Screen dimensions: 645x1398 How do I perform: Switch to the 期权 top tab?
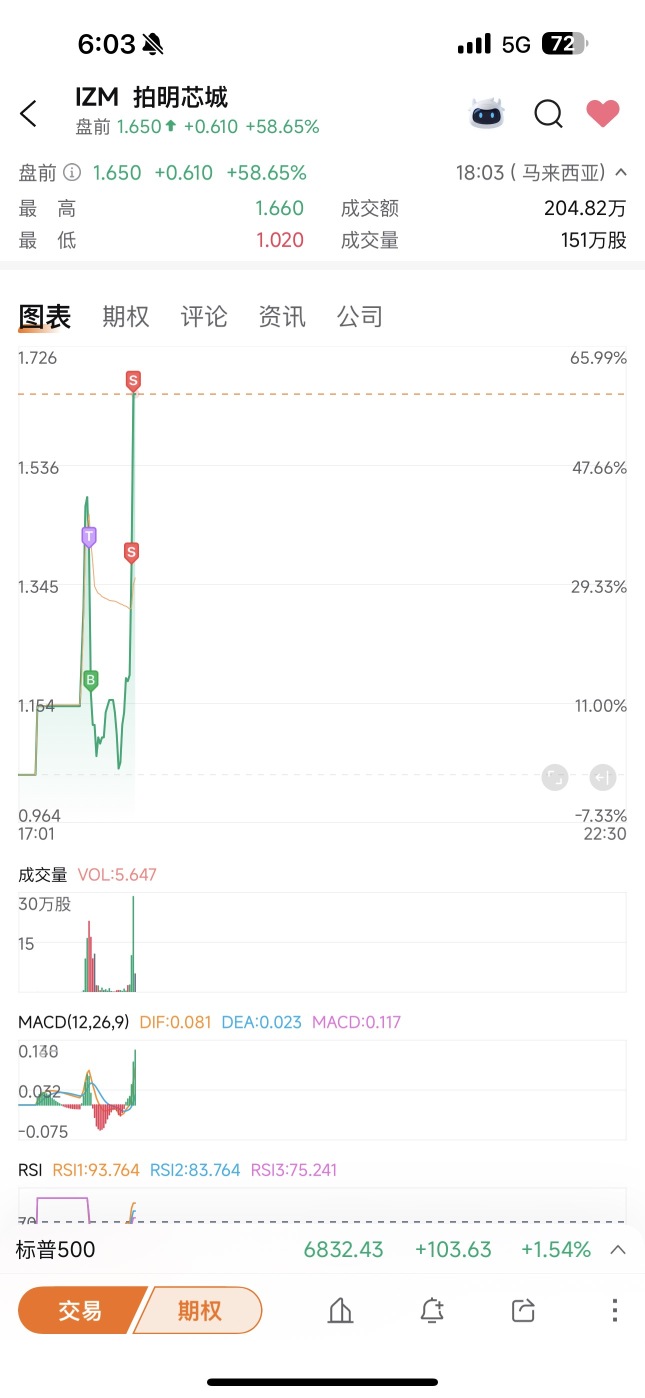(x=126, y=317)
